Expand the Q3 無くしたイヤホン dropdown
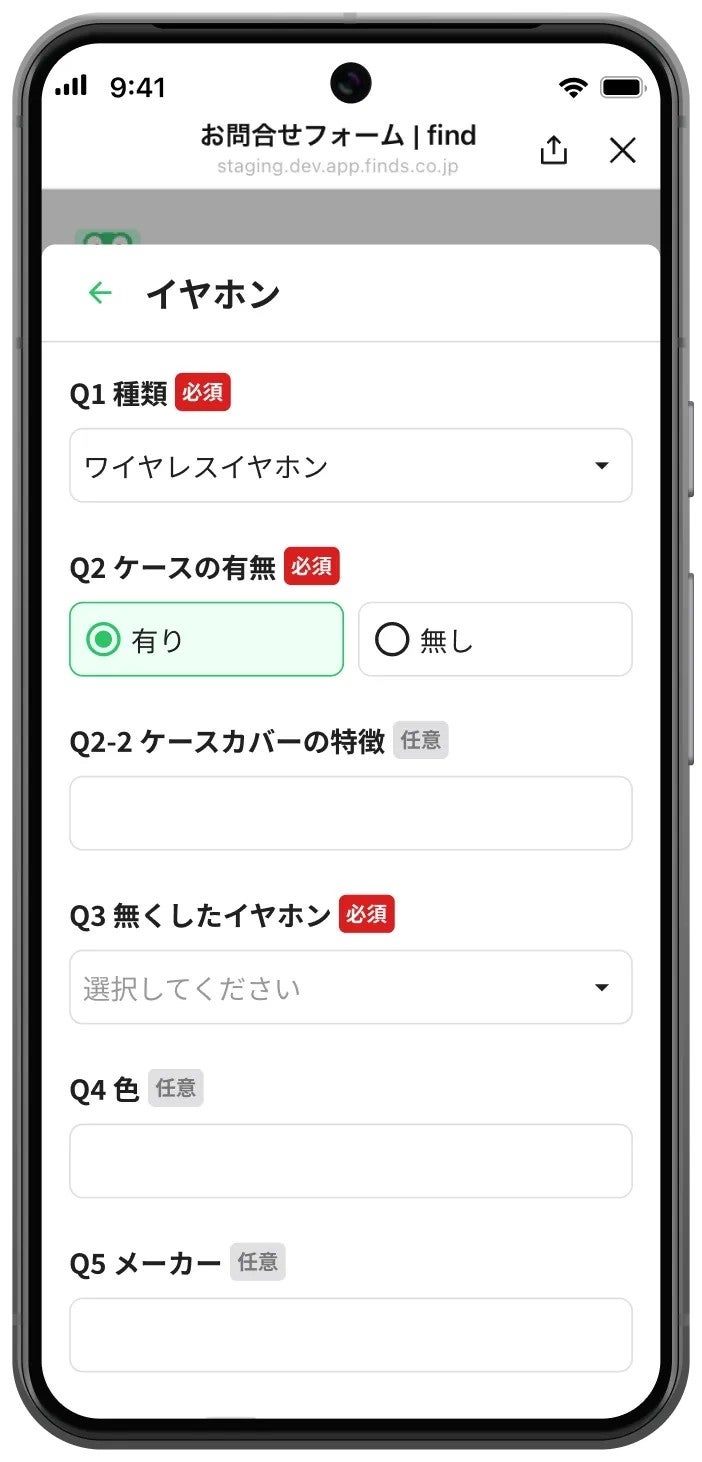The image size is (702, 1462). tap(351, 987)
